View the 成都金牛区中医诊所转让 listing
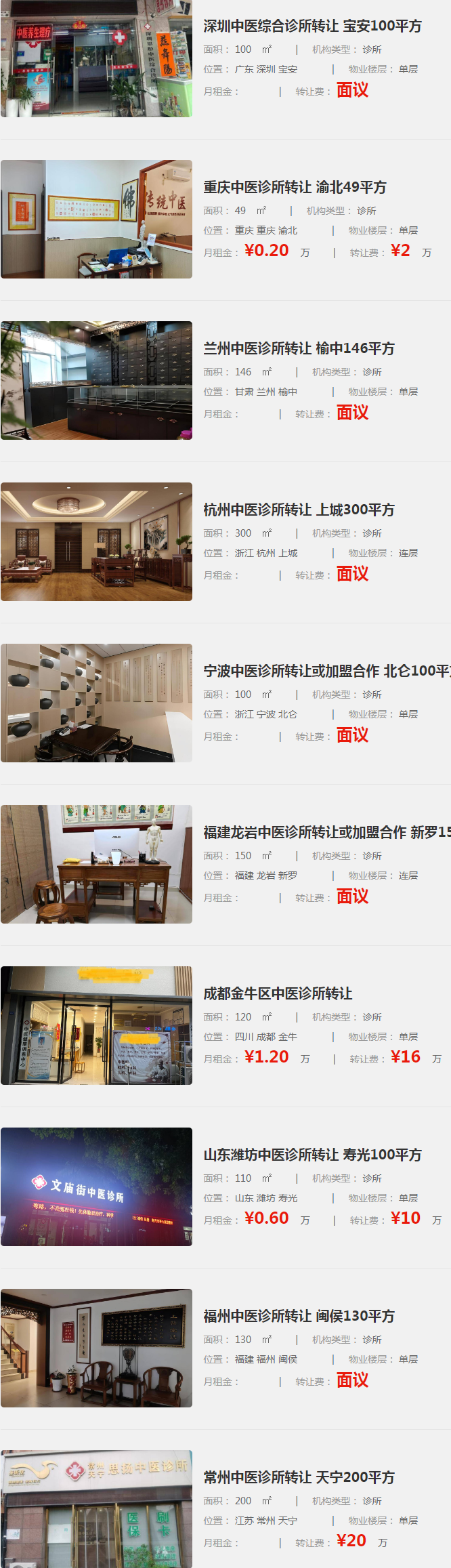This screenshot has width=451, height=1568. click(x=278, y=994)
